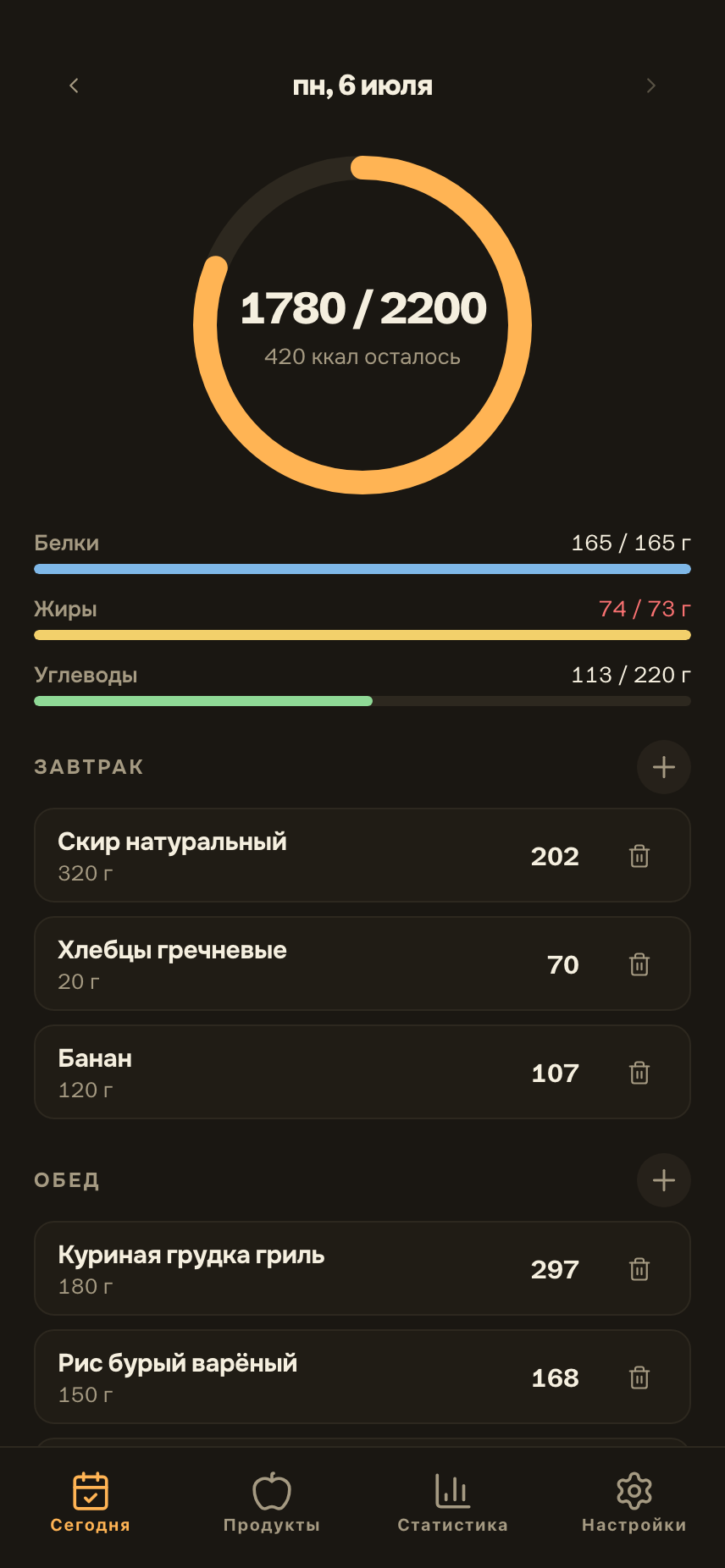Go to the next day

650,86
